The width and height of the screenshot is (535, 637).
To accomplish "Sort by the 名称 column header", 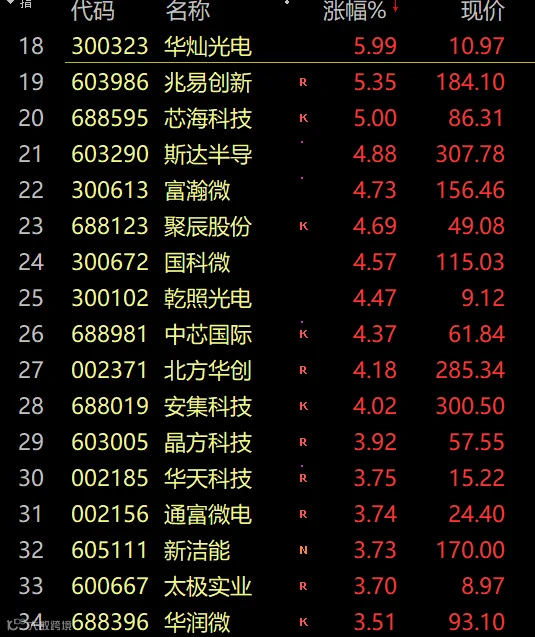I will click(187, 10).
